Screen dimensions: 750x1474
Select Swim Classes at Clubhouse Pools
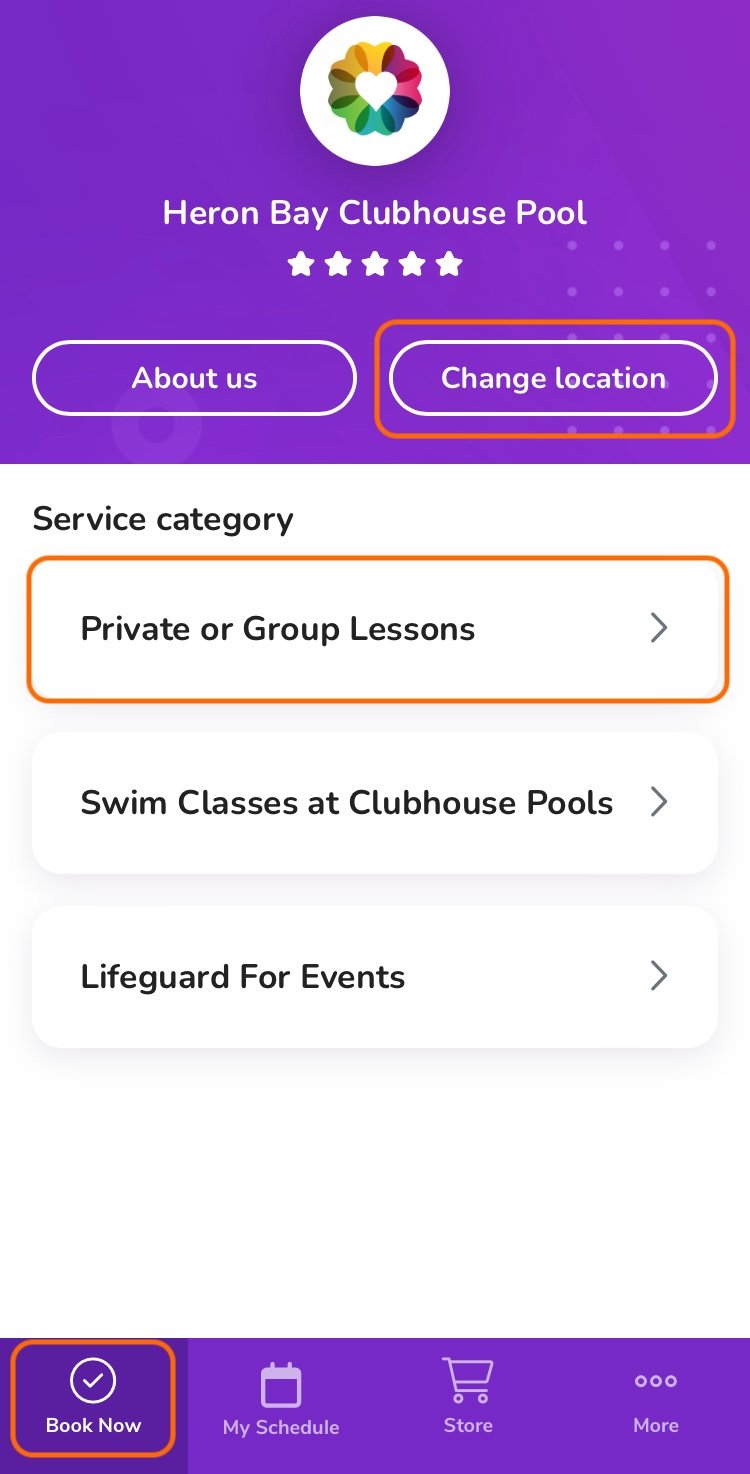click(375, 803)
